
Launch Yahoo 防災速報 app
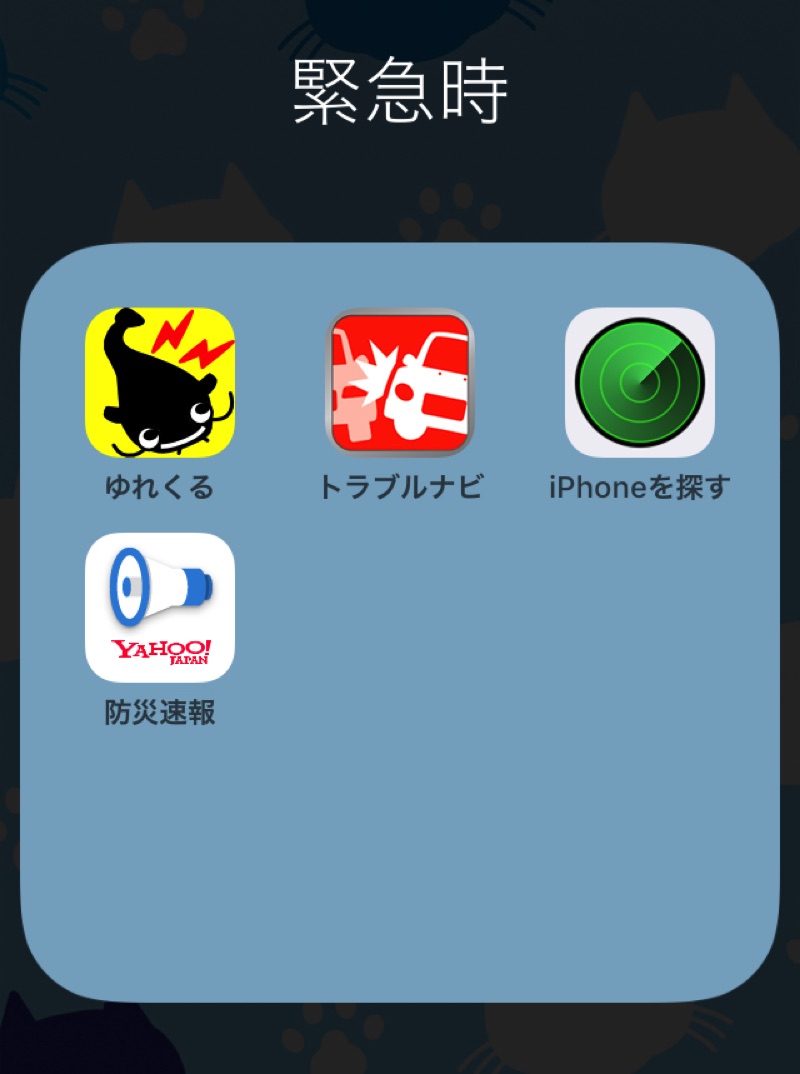point(160,607)
